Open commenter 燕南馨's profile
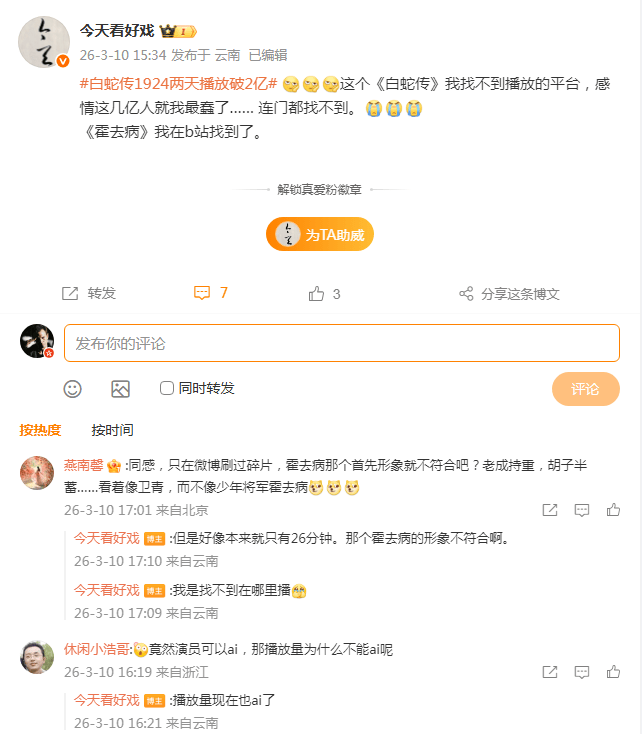Viewport: 642px width, 734px height. click(x=38, y=472)
